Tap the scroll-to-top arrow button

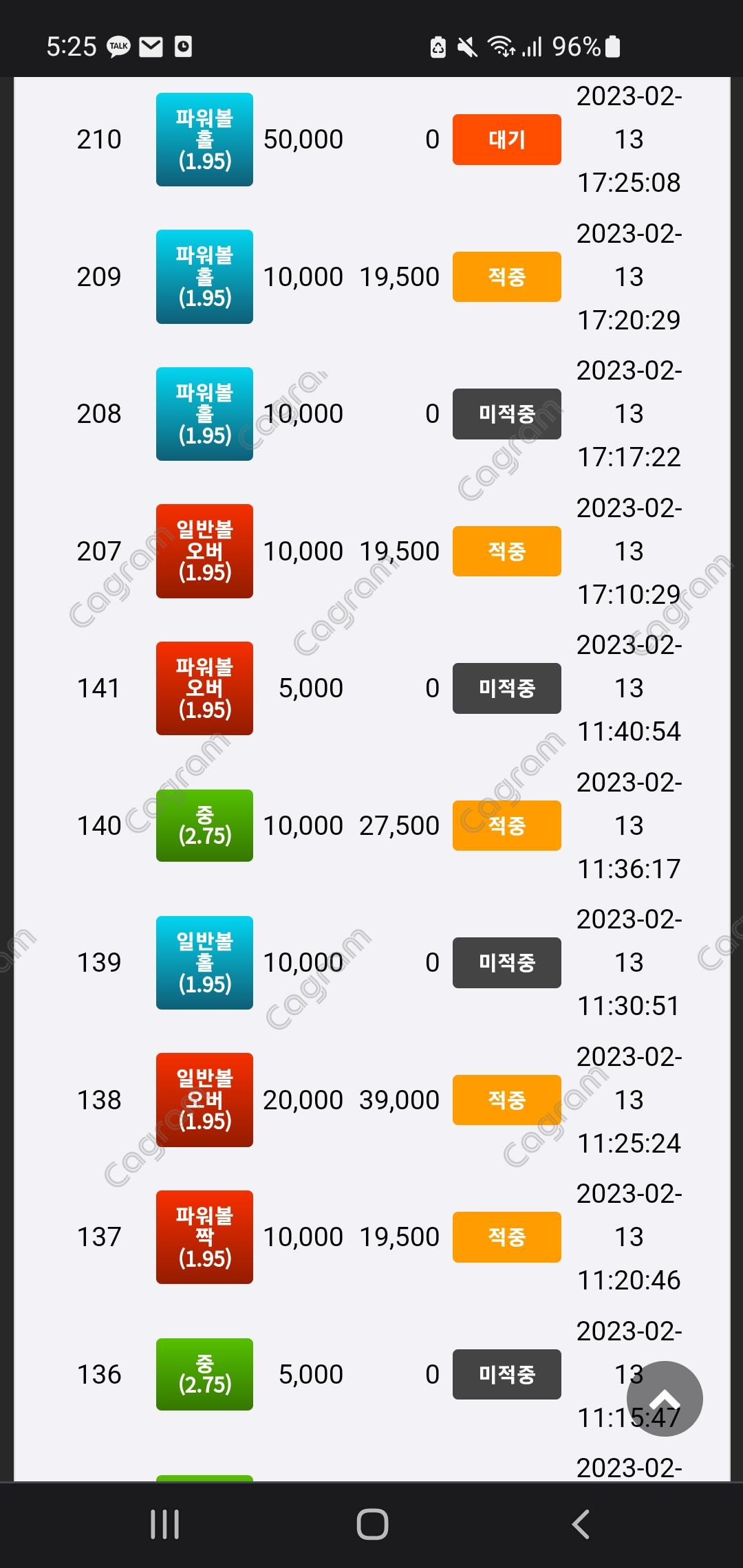tap(665, 1399)
